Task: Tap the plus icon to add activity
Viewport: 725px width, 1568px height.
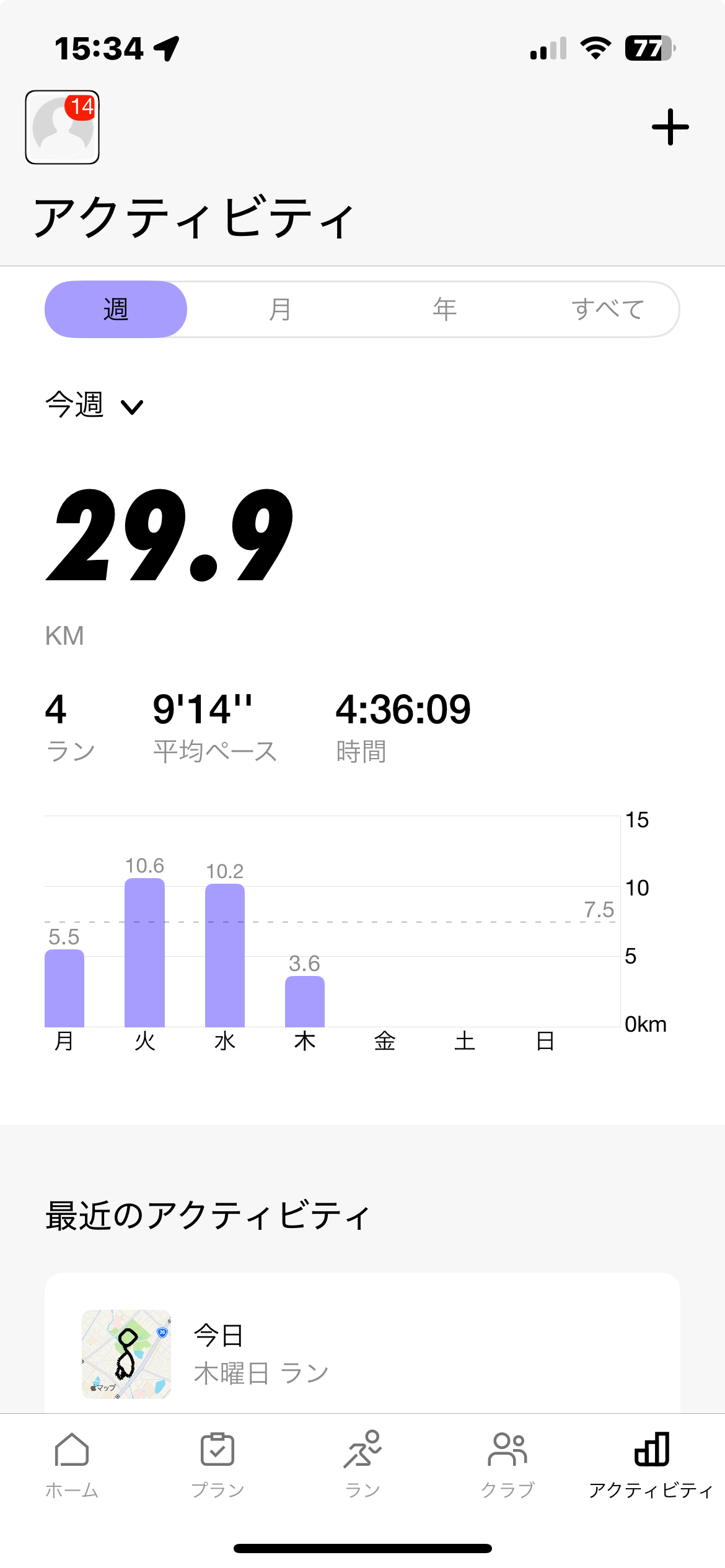Action: pos(670,127)
